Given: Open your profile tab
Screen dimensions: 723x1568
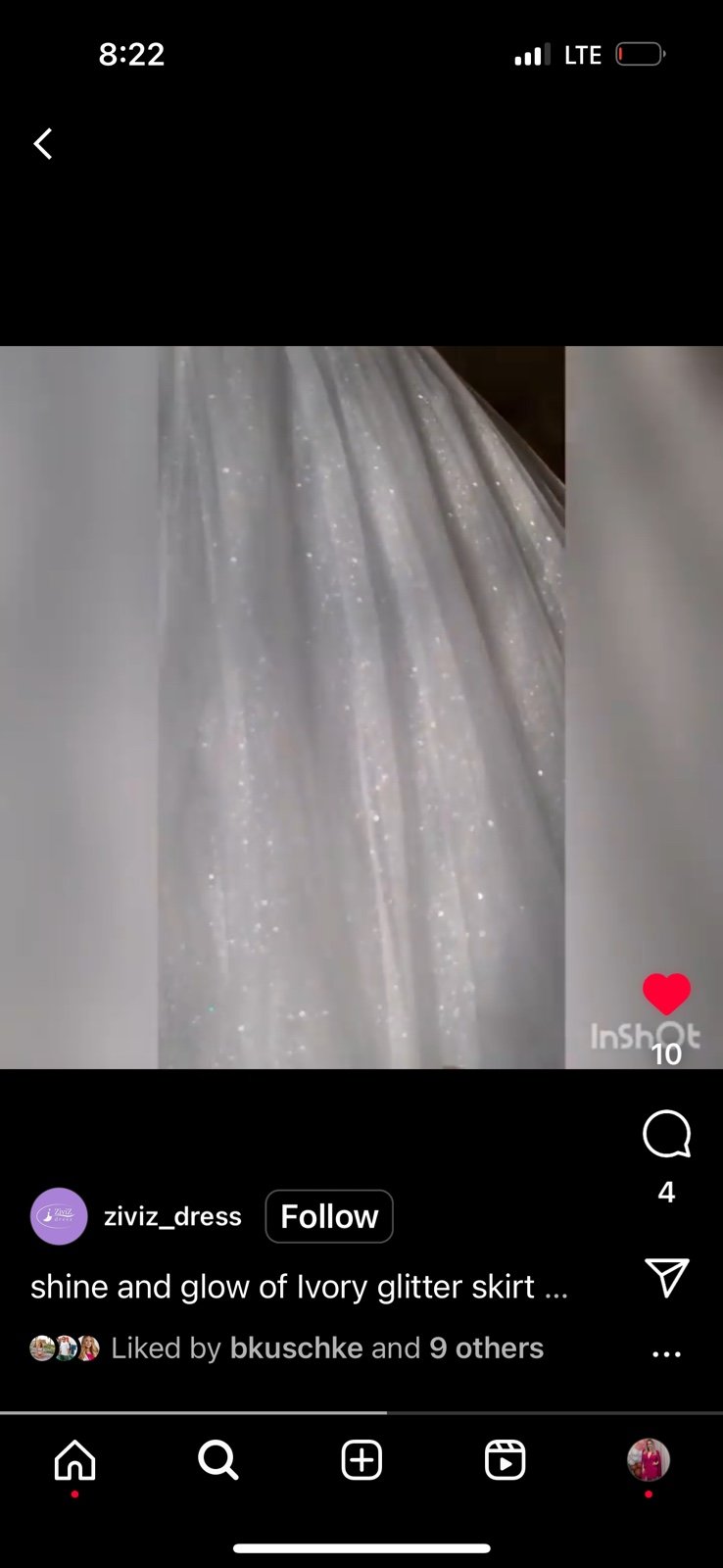Looking at the screenshot, I should click(x=648, y=1460).
